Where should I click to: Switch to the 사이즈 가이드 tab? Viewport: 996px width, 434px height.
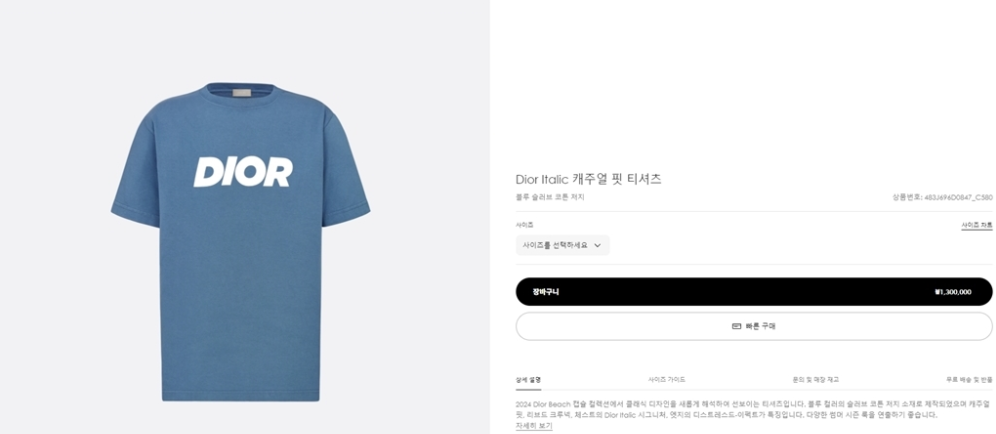click(x=666, y=380)
